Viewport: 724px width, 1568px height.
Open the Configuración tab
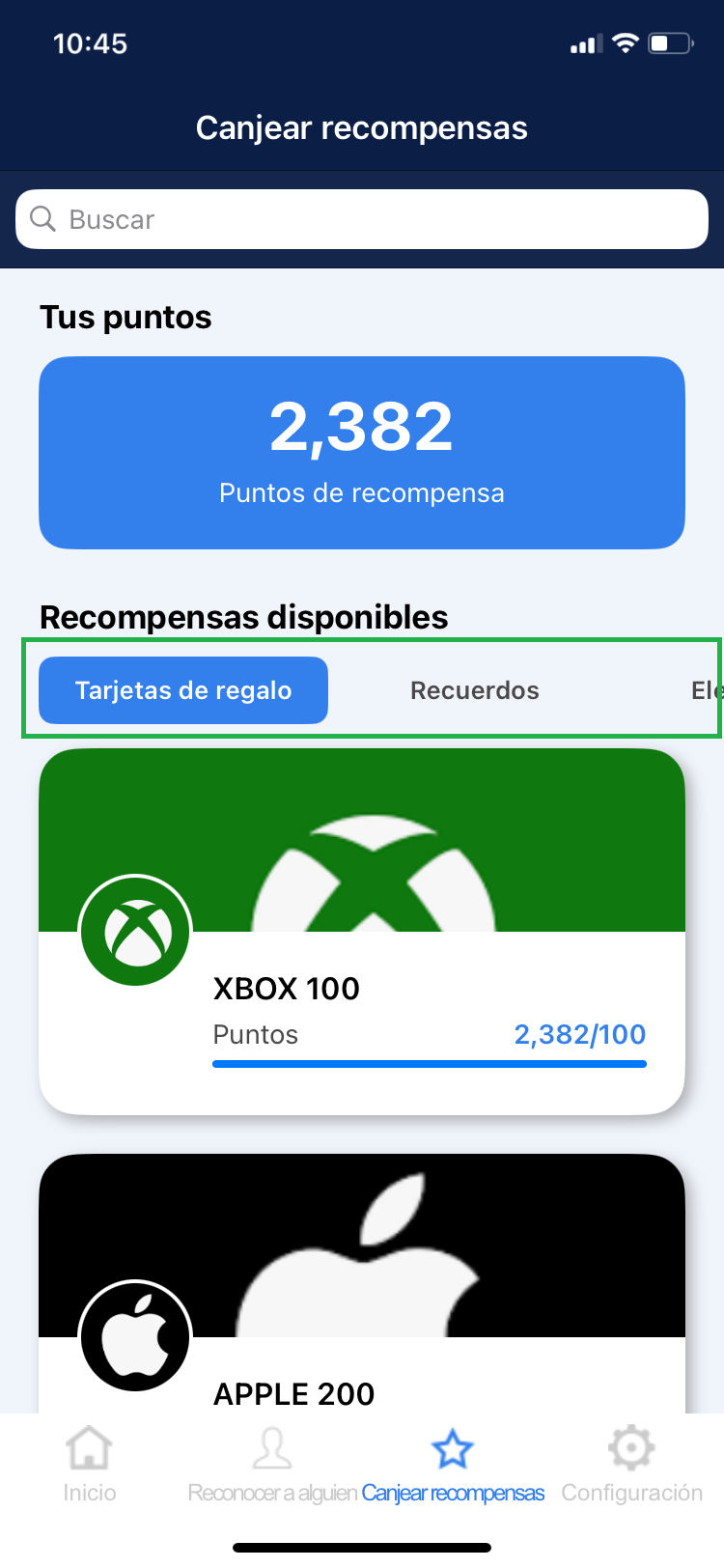click(631, 1465)
